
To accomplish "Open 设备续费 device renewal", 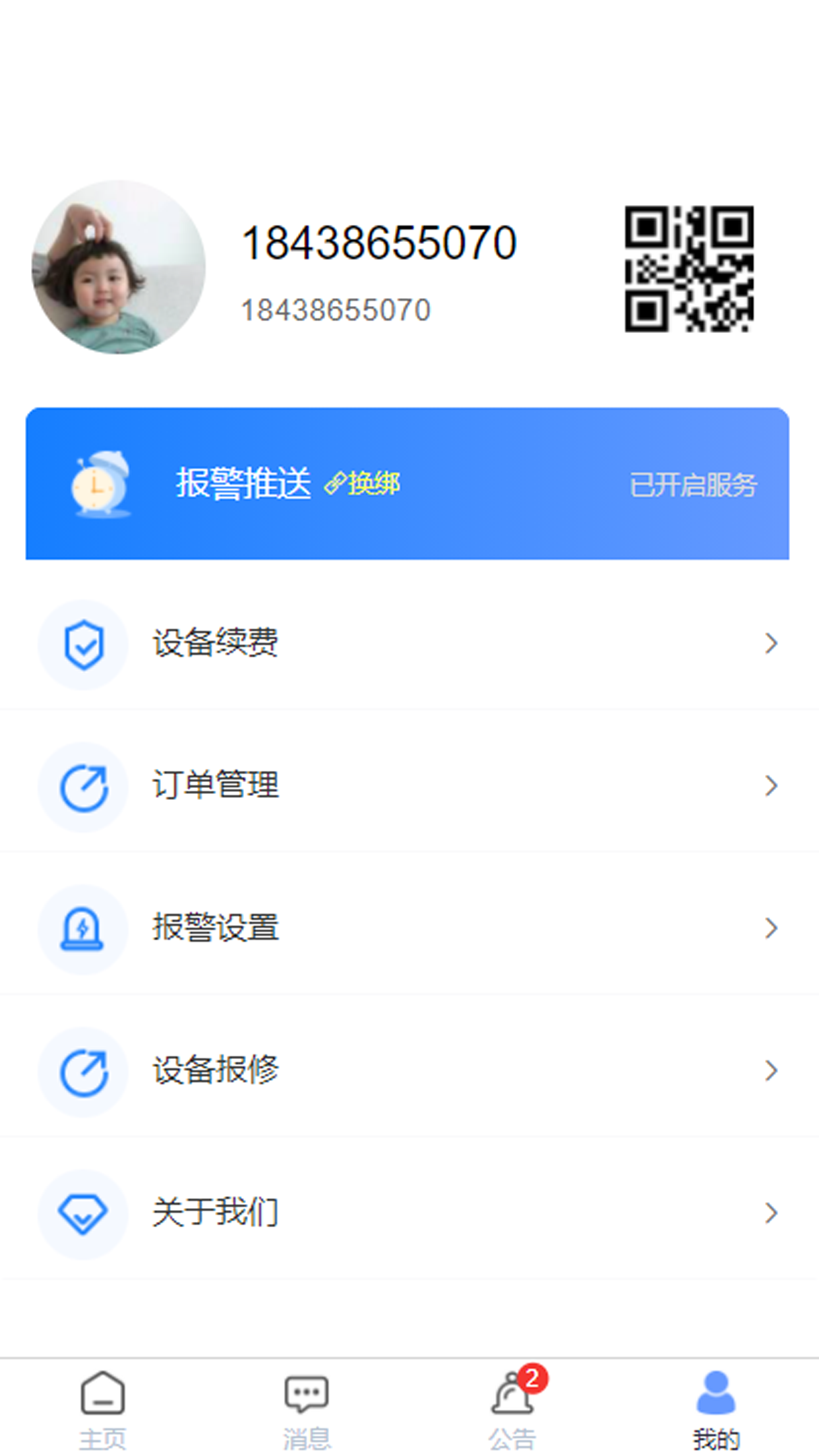I will [409, 643].
